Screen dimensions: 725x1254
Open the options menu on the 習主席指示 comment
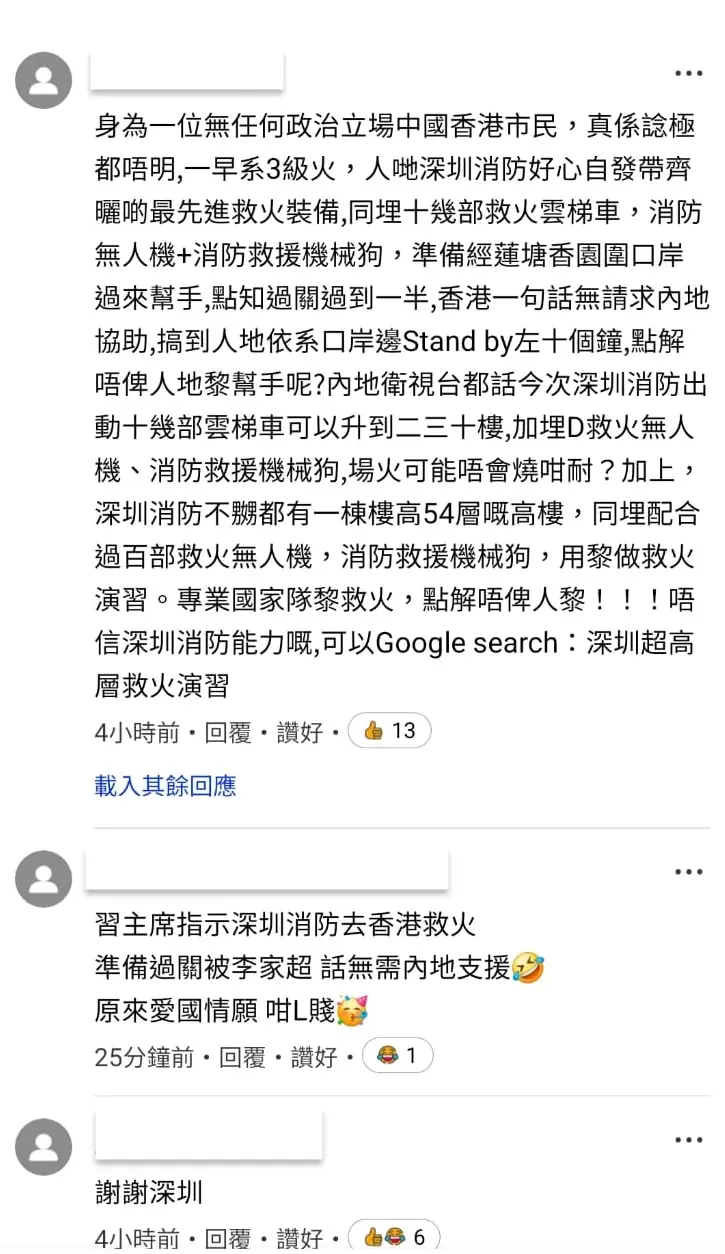[x=688, y=872]
